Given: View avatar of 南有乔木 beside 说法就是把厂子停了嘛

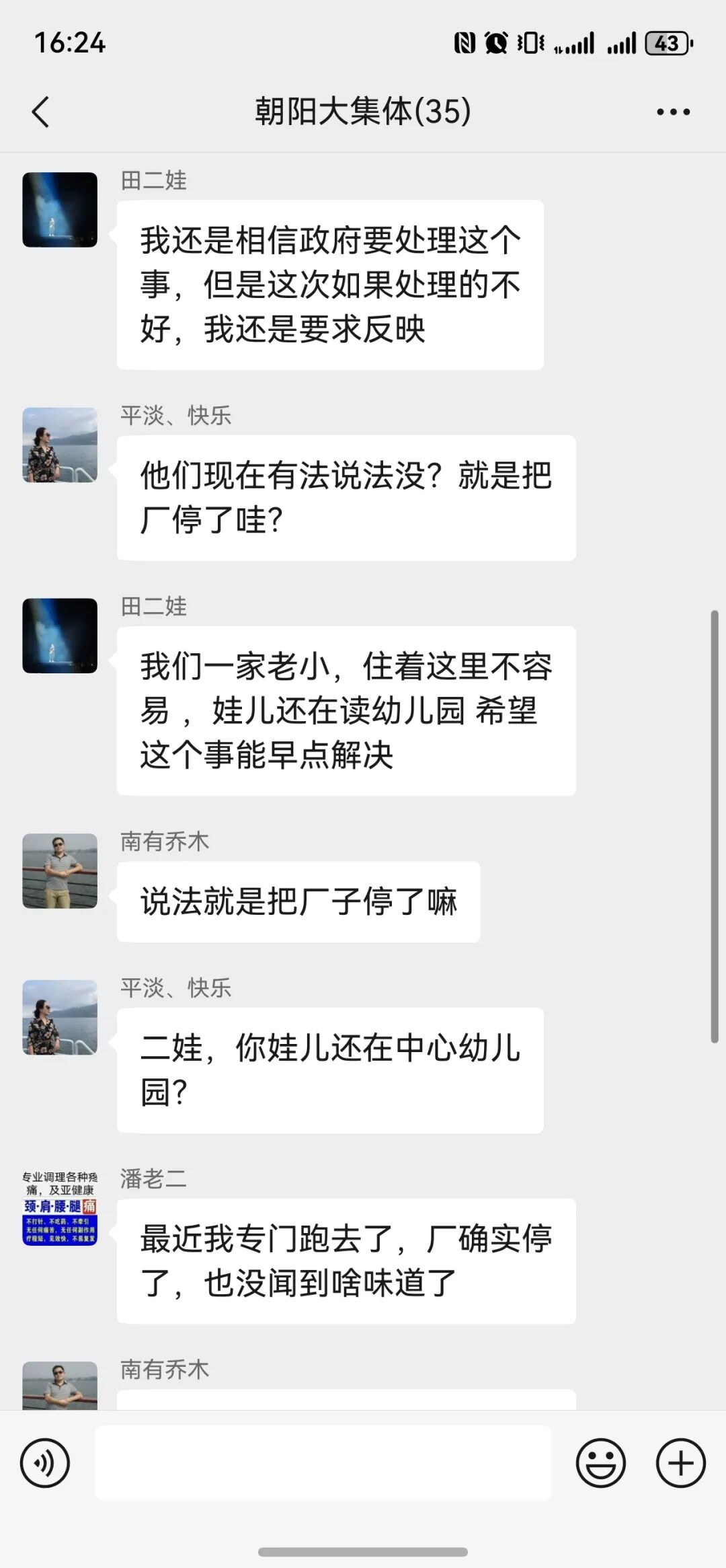Looking at the screenshot, I should point(60,871).
